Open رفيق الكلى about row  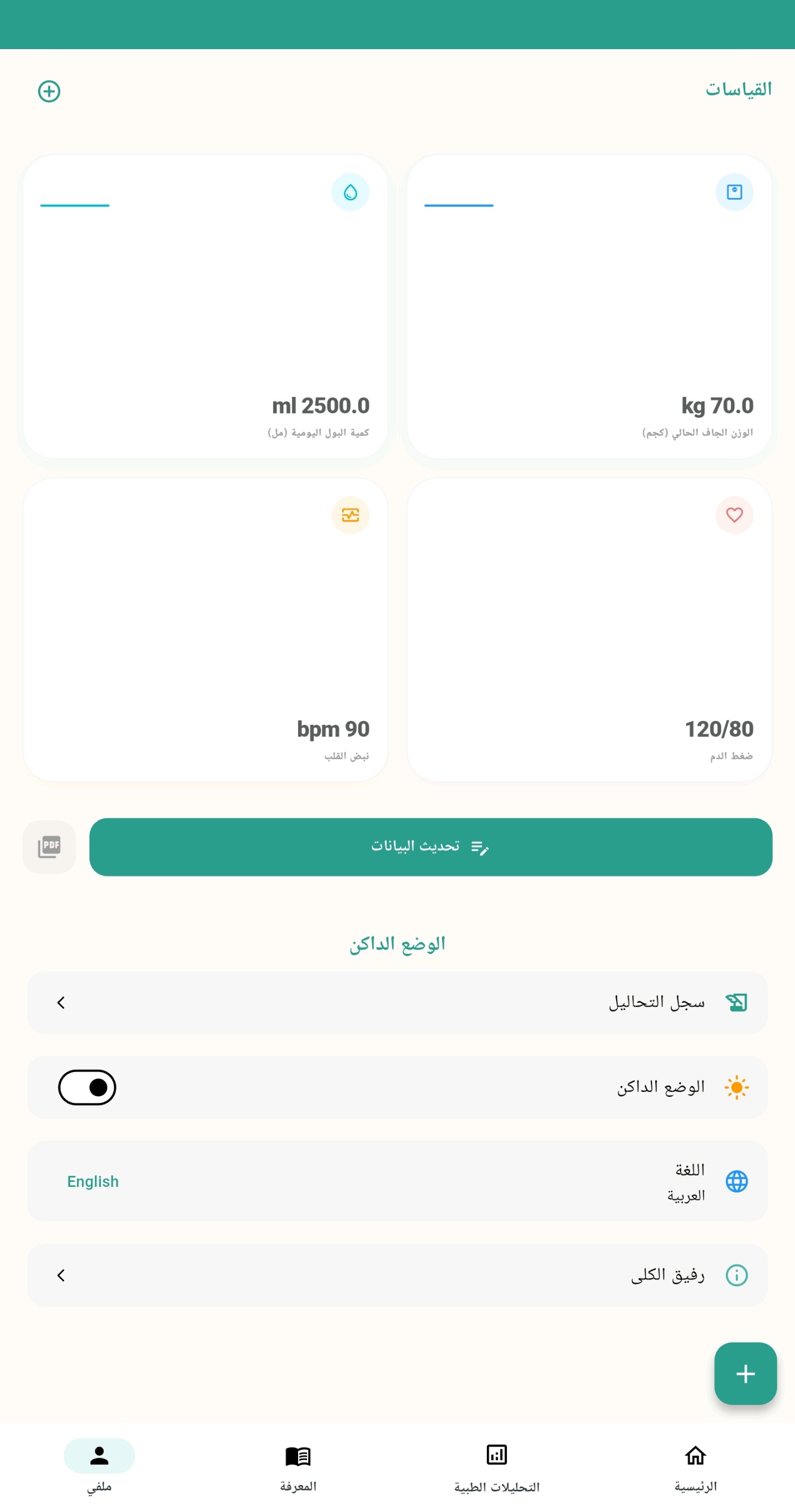pos(397,1275)
